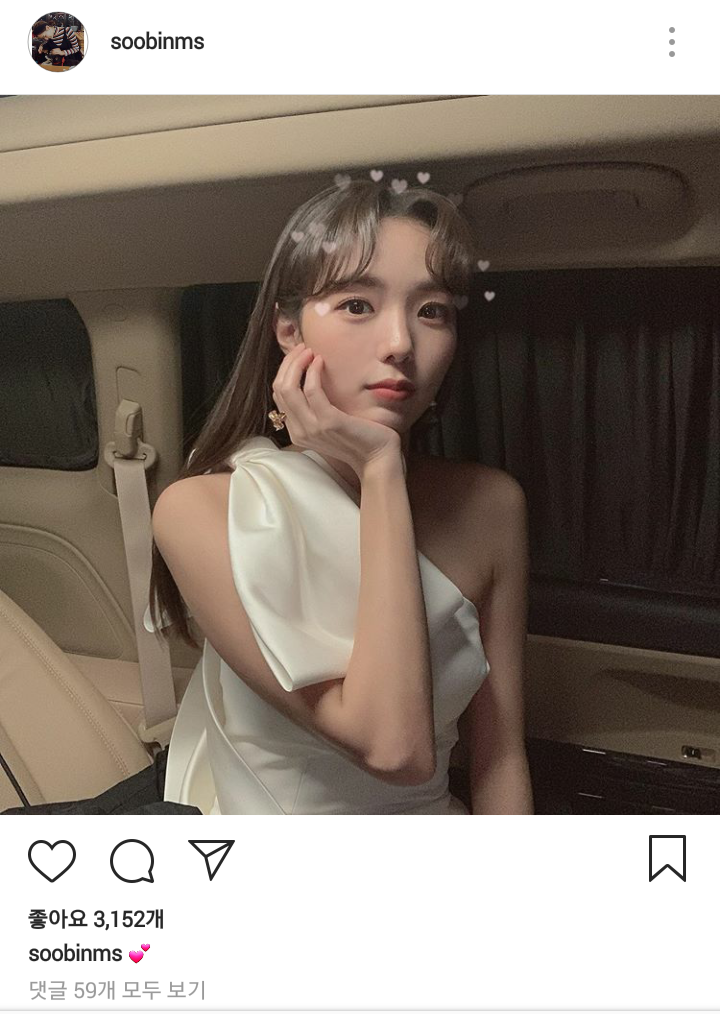Open soobinms username in the caption

[75, 953]
